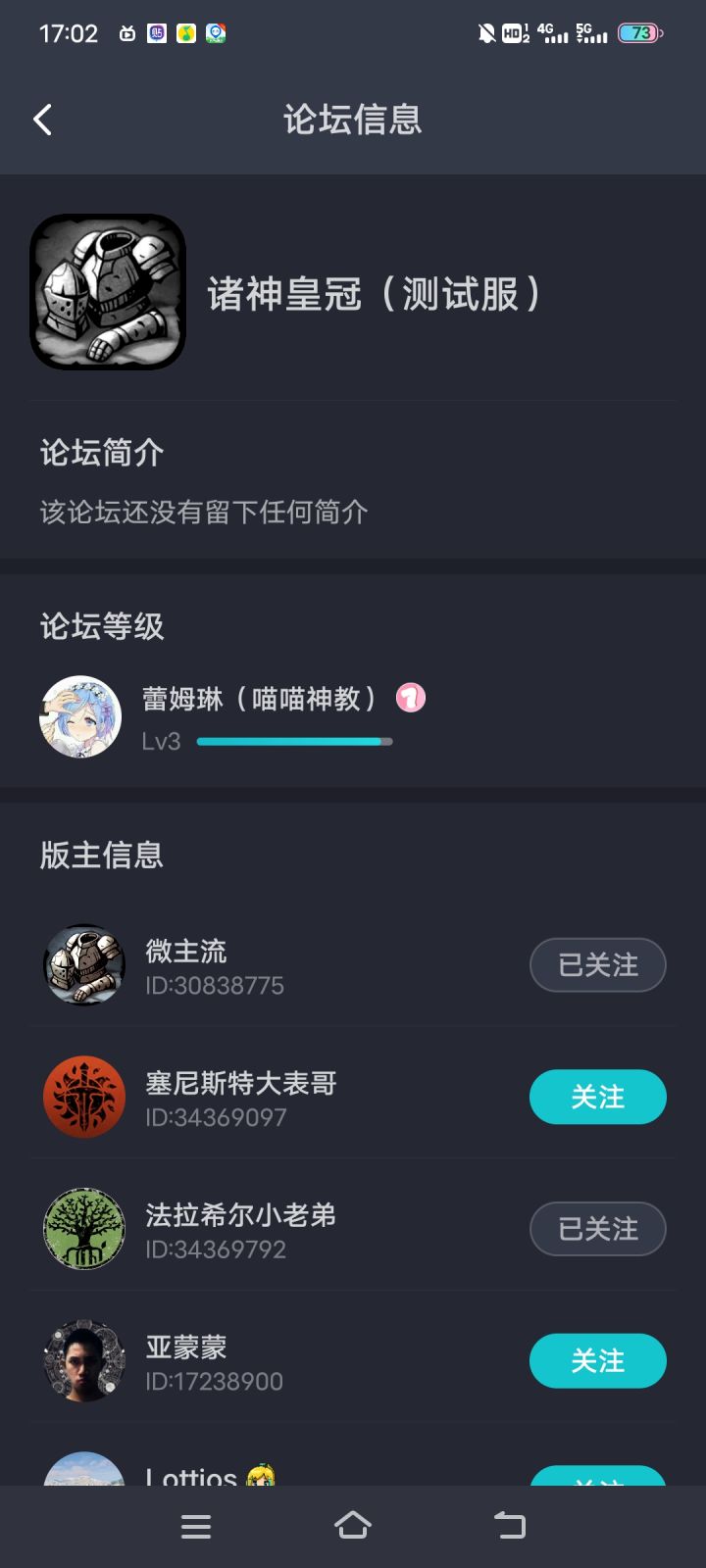Screen dimensions: 706x1568
Task: Unfollow moderator 微主流
Action: point(597,965)
